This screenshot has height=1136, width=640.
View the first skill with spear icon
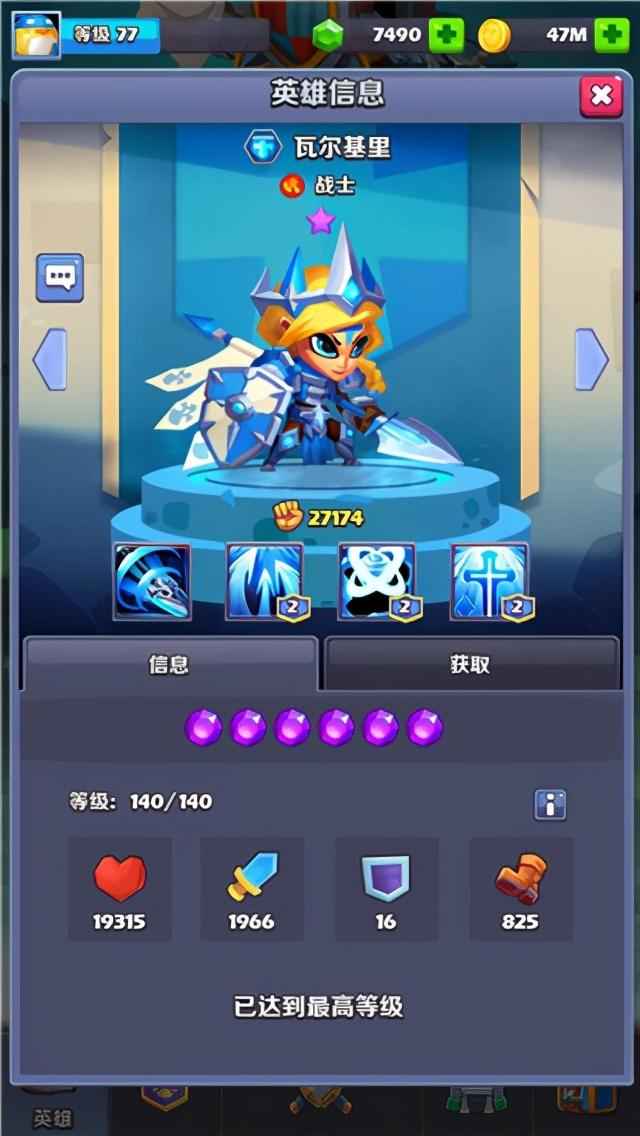(x=152, y=582)
